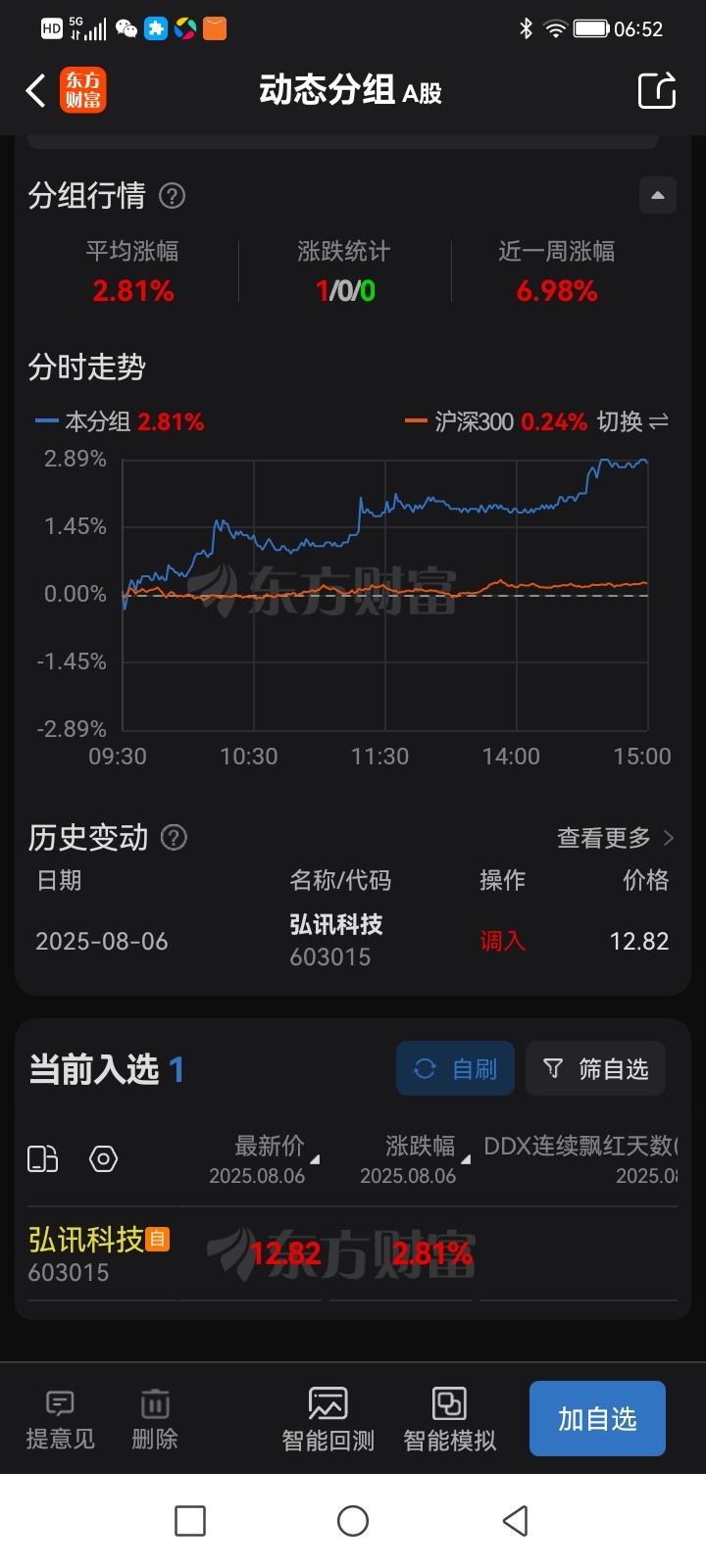Open 智能回测 backtest
Viewport: 706px width, 1568px height.
pyautogui.click(x=328, y=1420)
